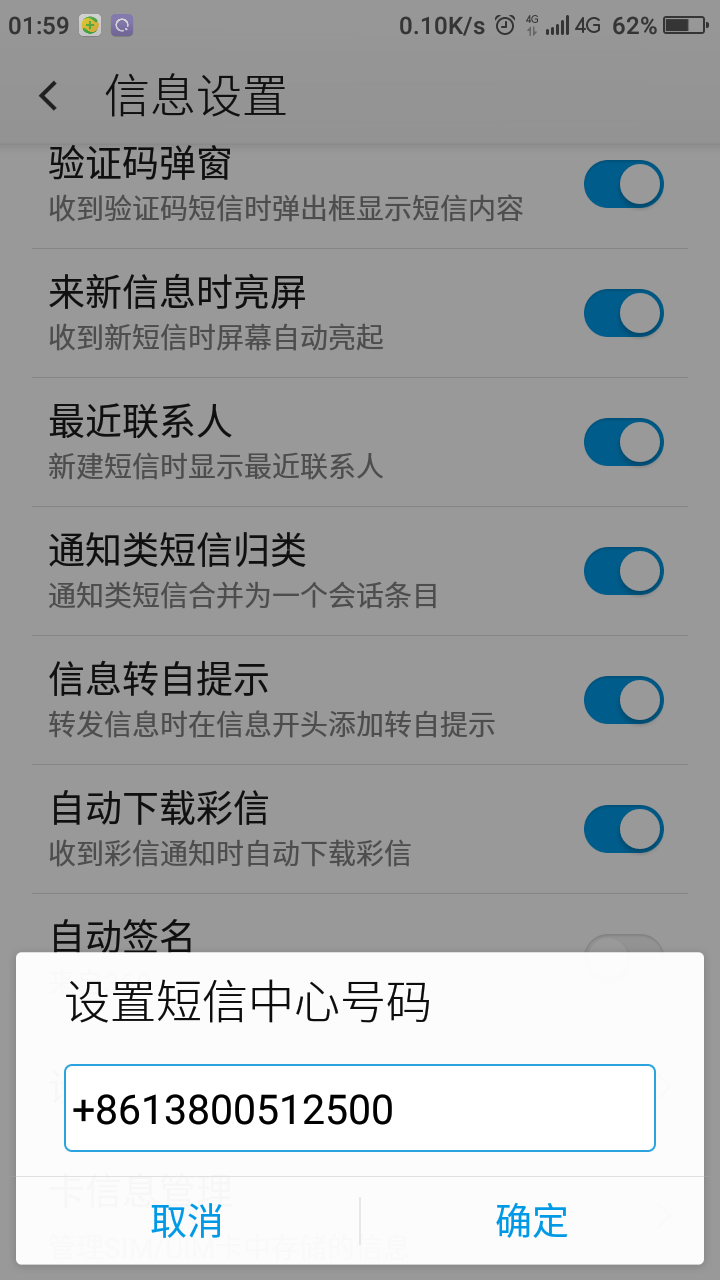
Task: Cancel with the 取消 button
Action: [187, 1221]
